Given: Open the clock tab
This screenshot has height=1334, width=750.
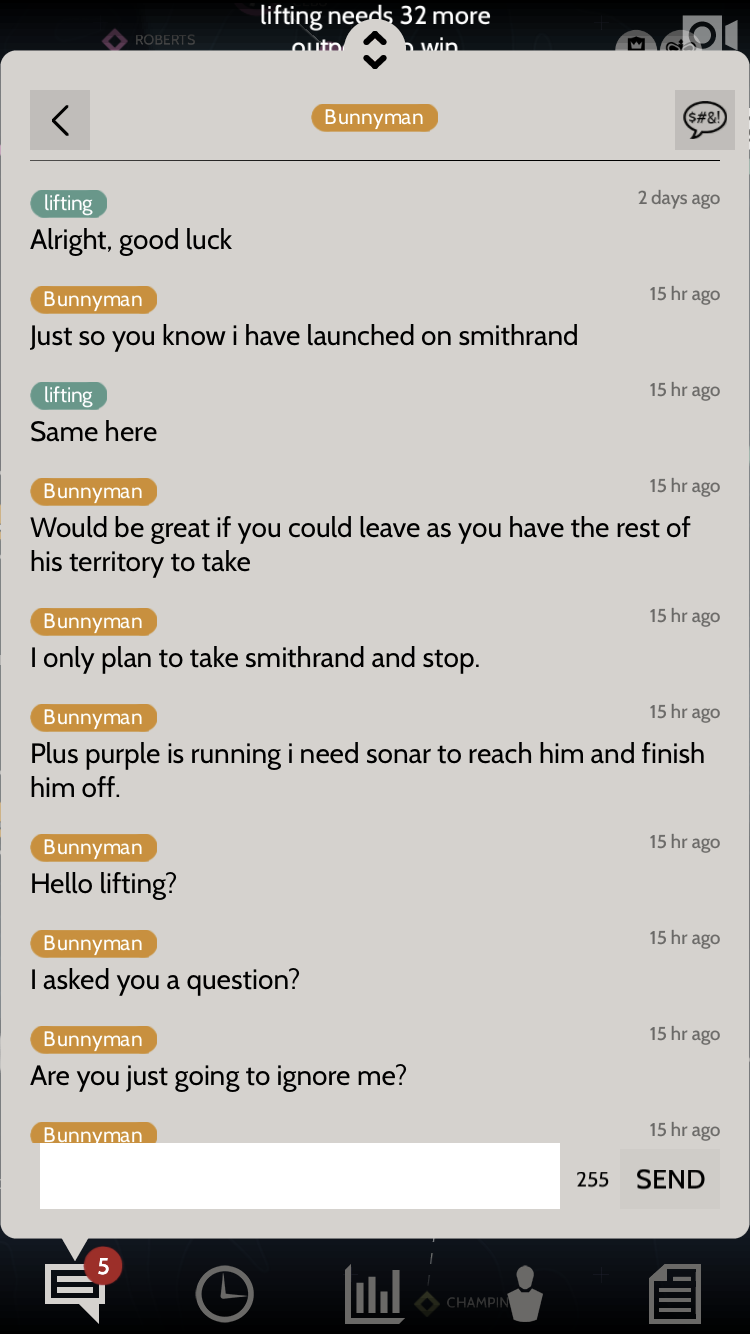Looking at the screenshot, I should (224, 1294).
